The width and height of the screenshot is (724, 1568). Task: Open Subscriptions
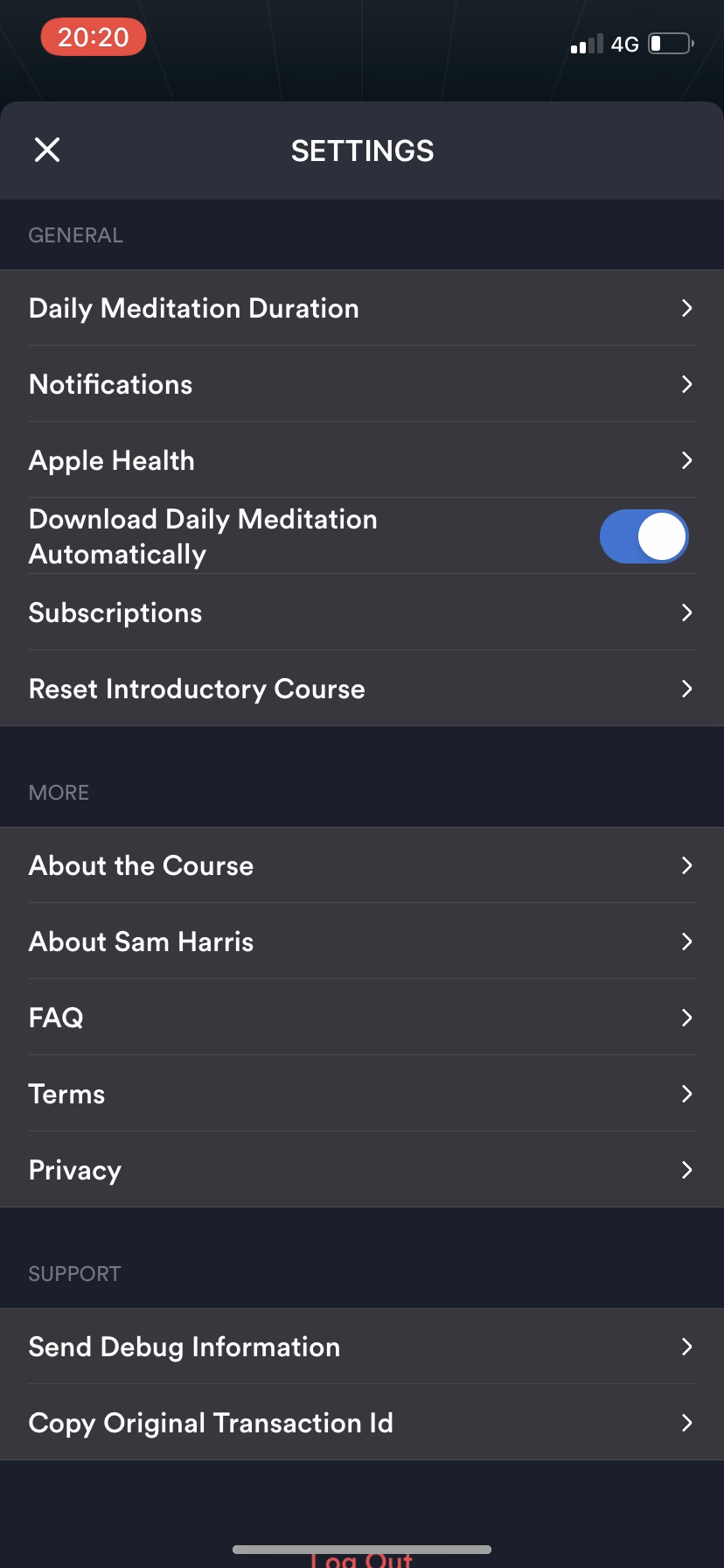(x=361, y=612)
